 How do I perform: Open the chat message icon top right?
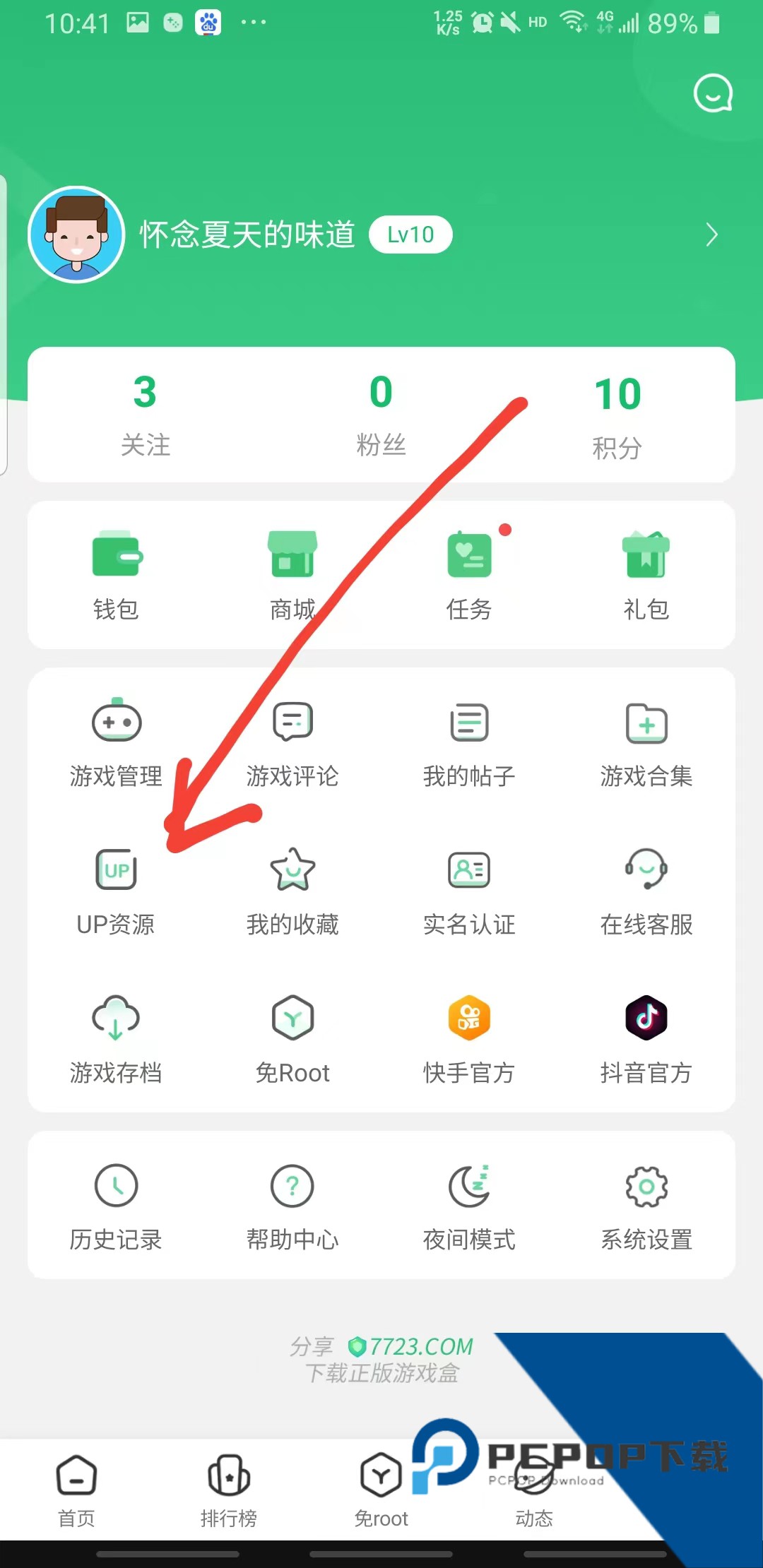coord(714,94)
